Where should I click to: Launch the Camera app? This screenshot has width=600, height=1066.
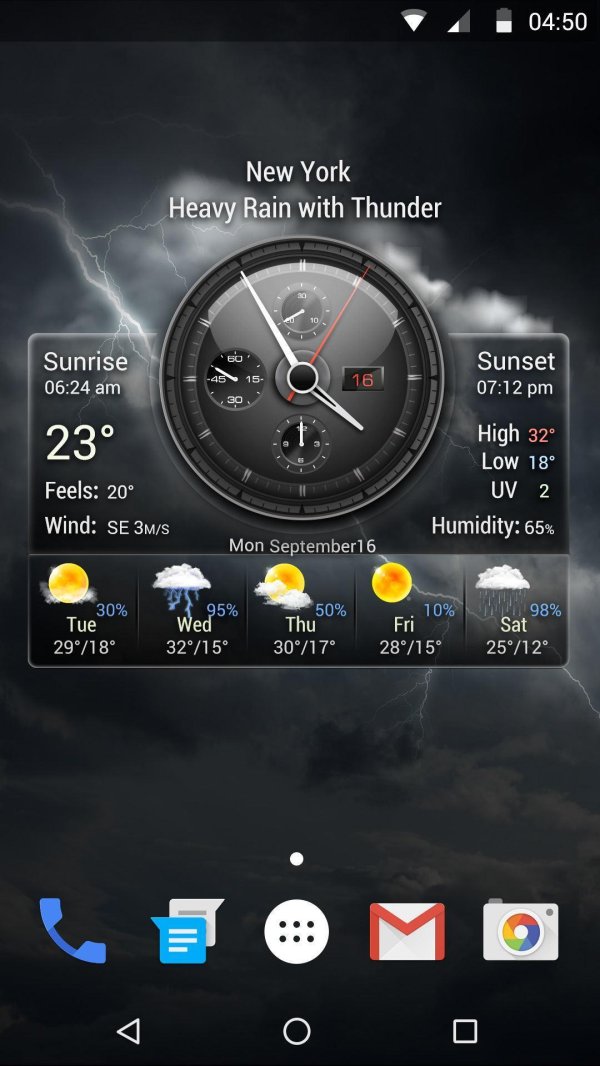520,931
